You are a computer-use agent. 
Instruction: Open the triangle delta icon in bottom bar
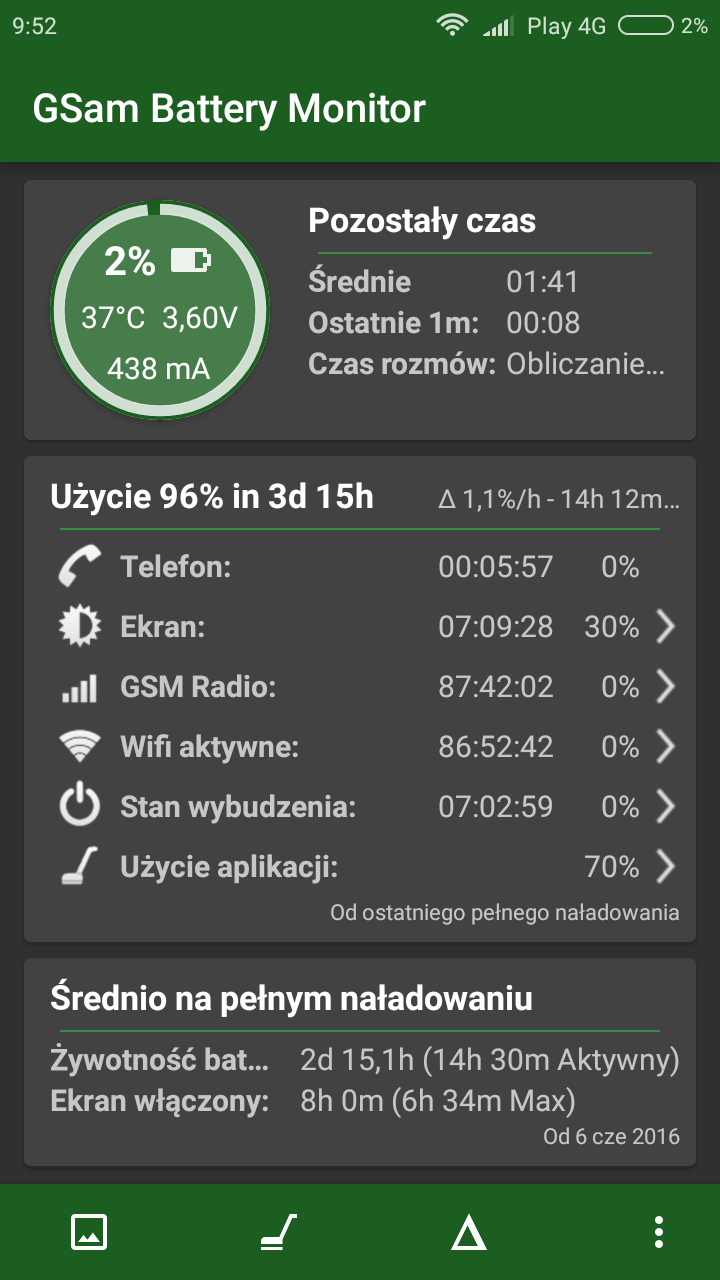[468, 1234]
